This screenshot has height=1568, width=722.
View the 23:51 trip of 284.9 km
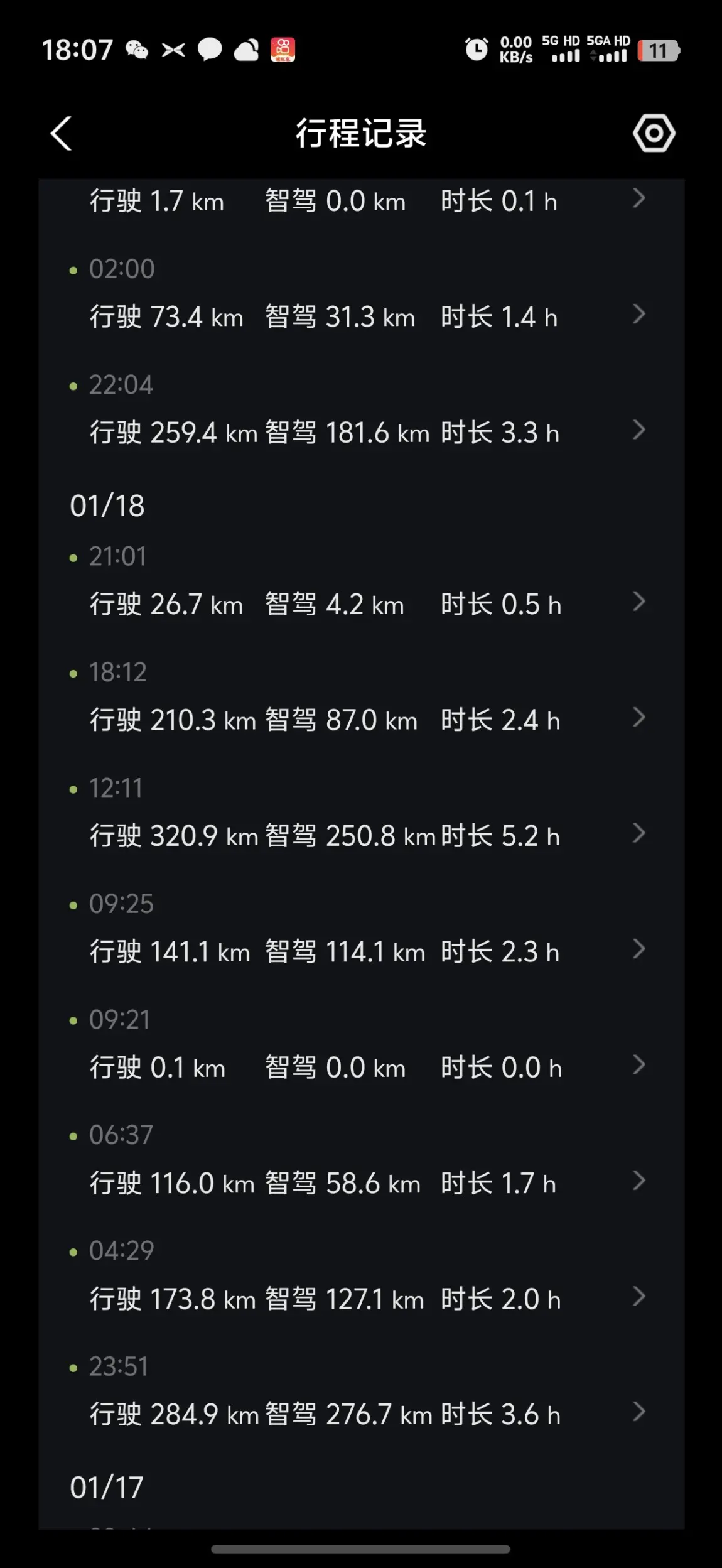pos(361,1391)
